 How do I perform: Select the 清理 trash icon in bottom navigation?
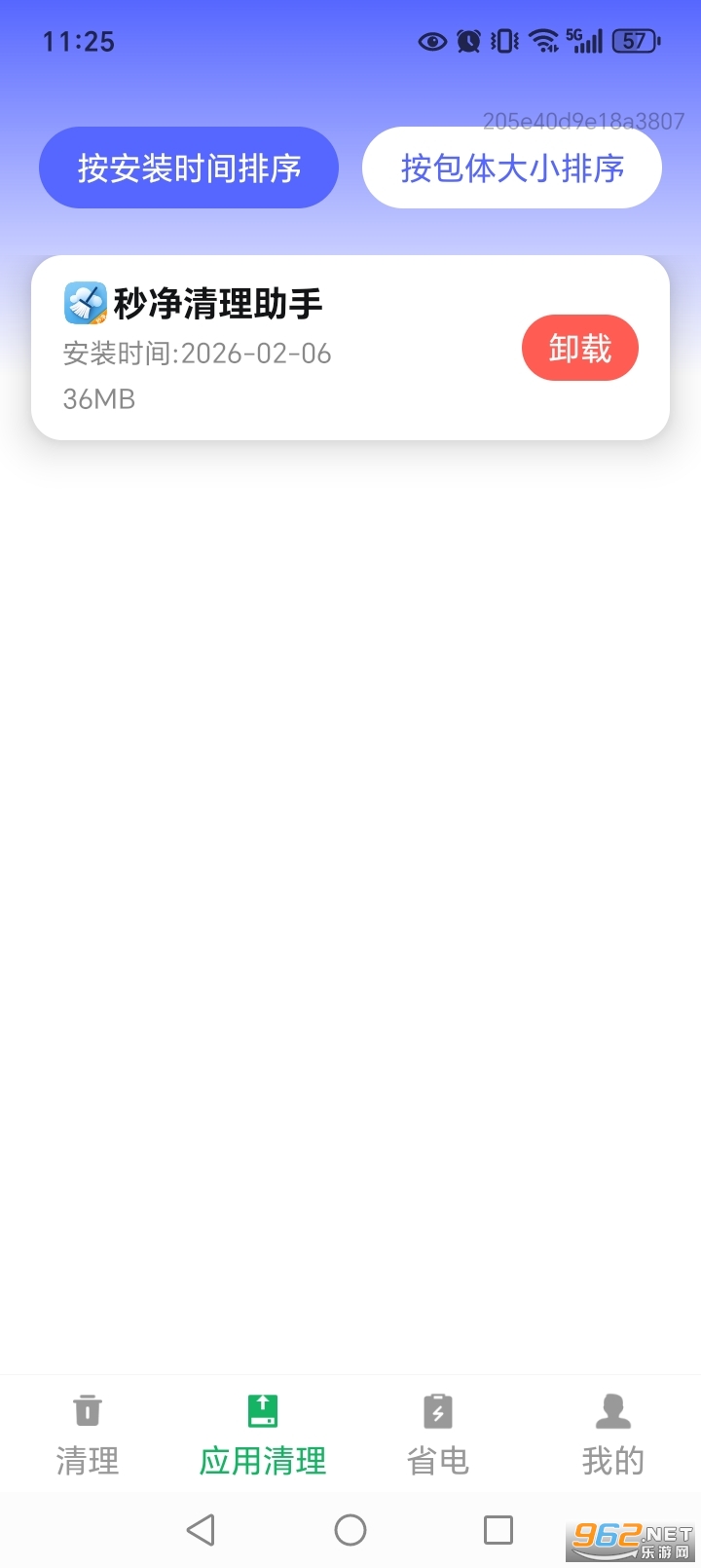(x=88, y=1411)
